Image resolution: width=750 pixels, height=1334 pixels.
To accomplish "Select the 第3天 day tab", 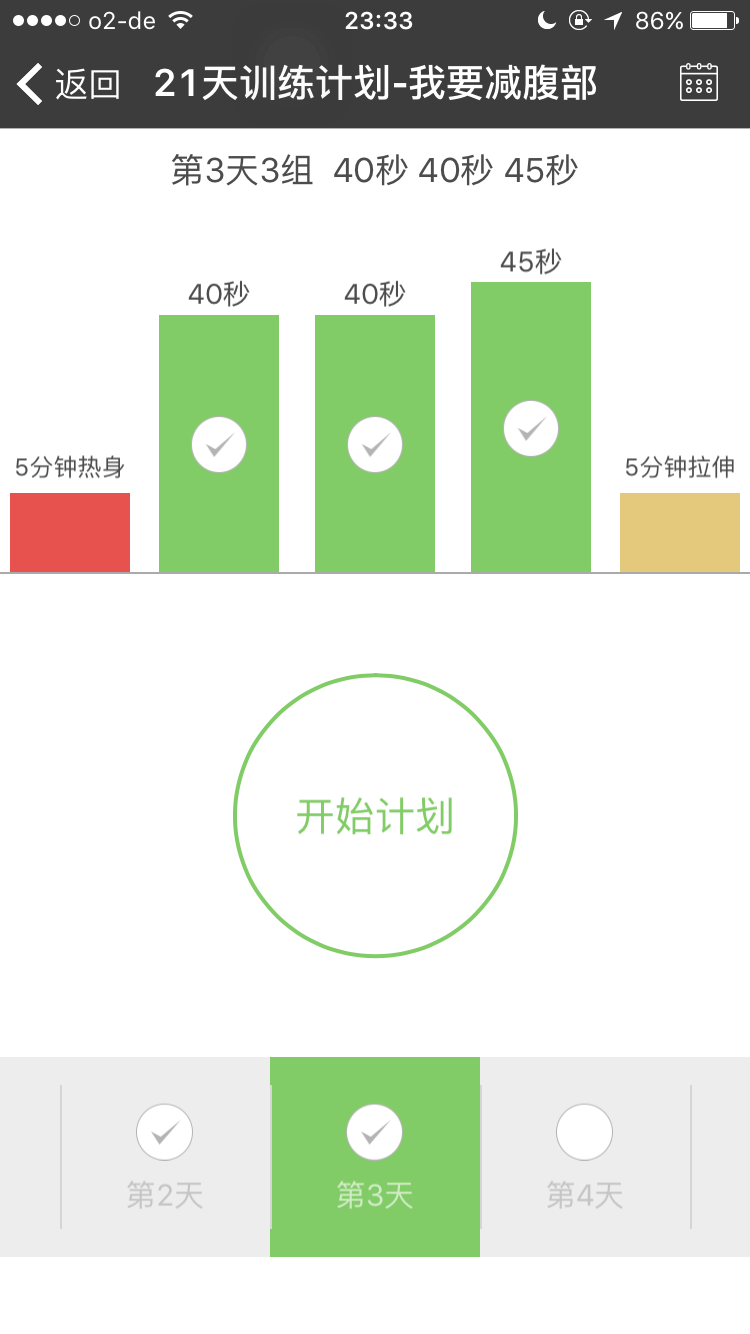I will click(x=375, y=1156).
